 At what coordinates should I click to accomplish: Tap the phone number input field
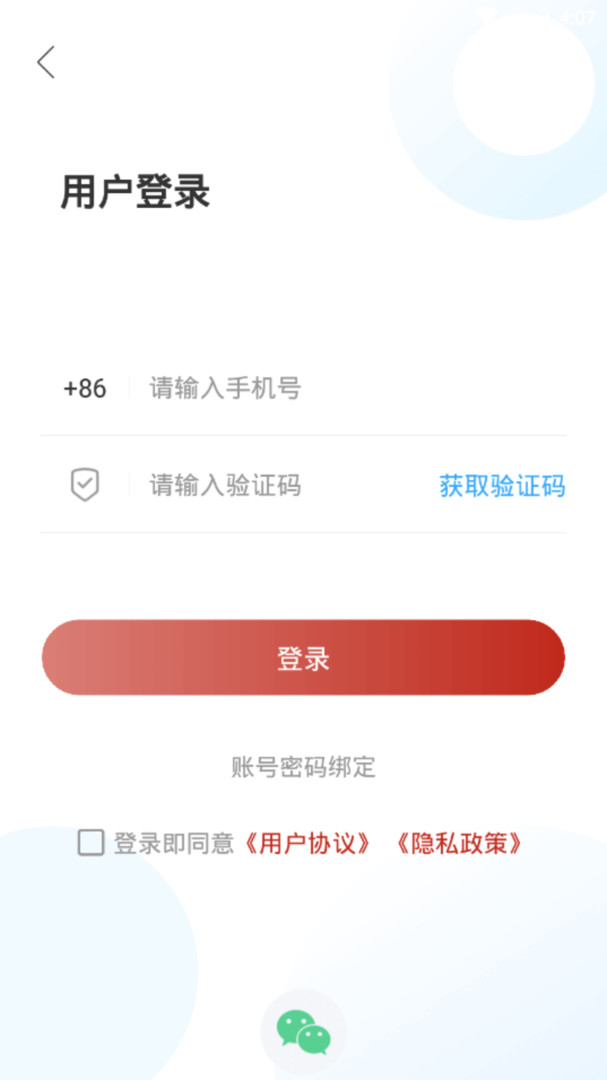(x=357, y=388)
